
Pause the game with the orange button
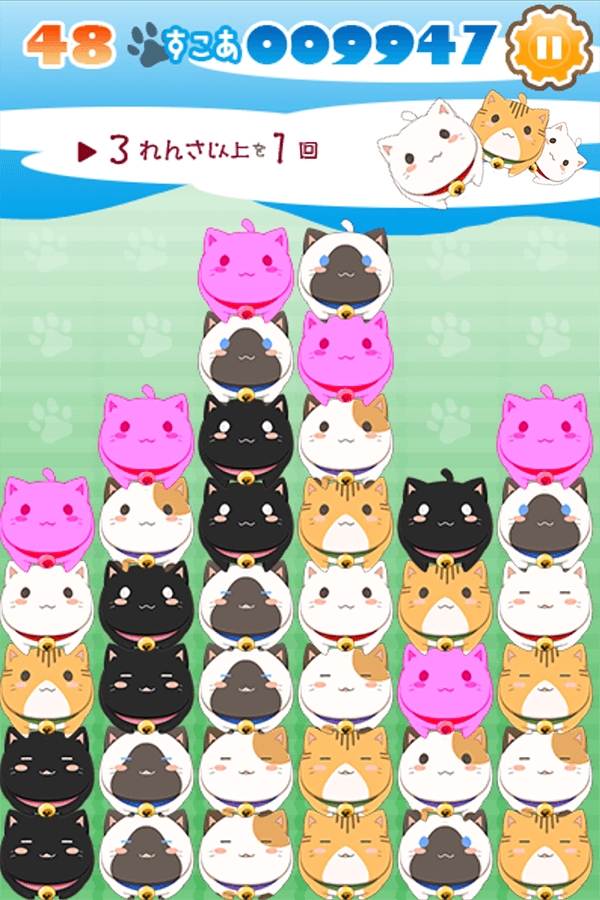545,45
